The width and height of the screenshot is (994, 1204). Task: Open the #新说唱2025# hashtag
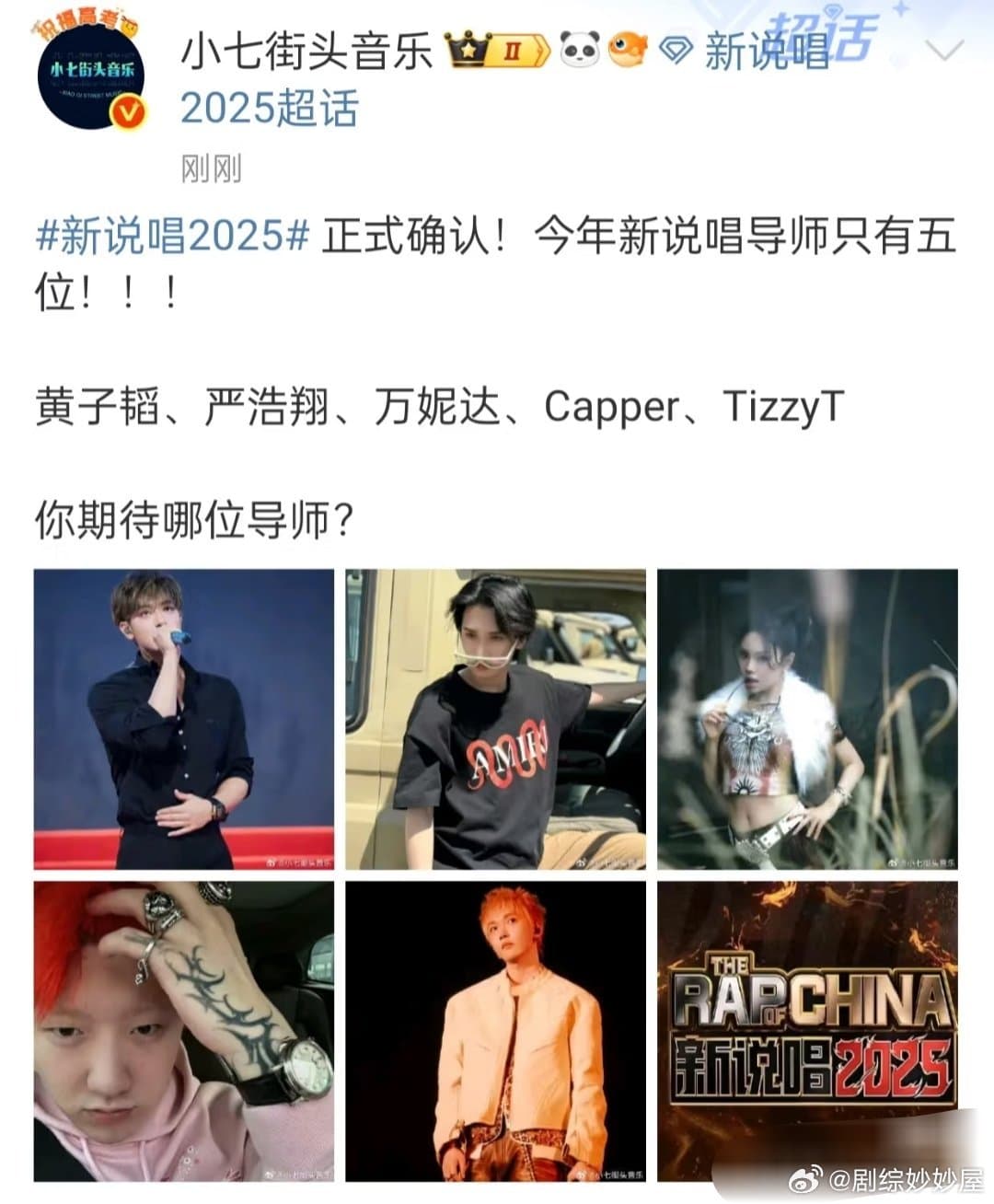point(172,237)
